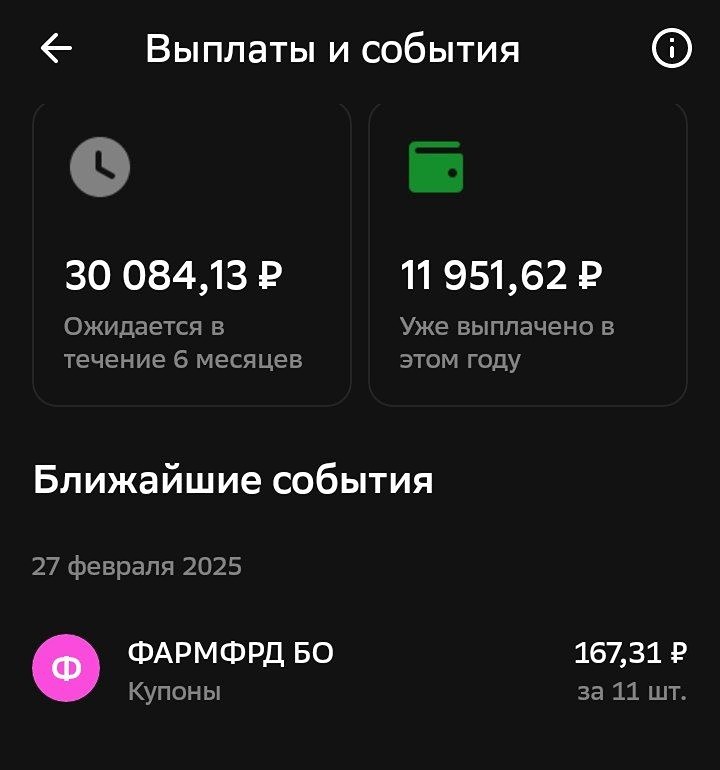Tap the 'Купоны' label
720x770 pixels.
tap(163, 689)
